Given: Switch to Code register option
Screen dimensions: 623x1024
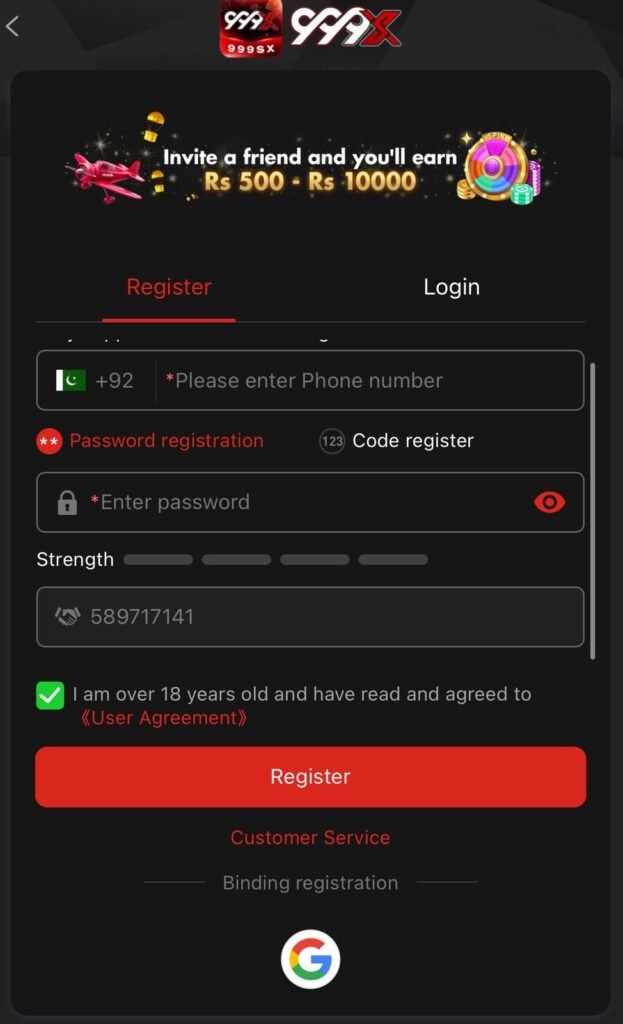Looking at the screenshot, I should (x=396, y=441).
